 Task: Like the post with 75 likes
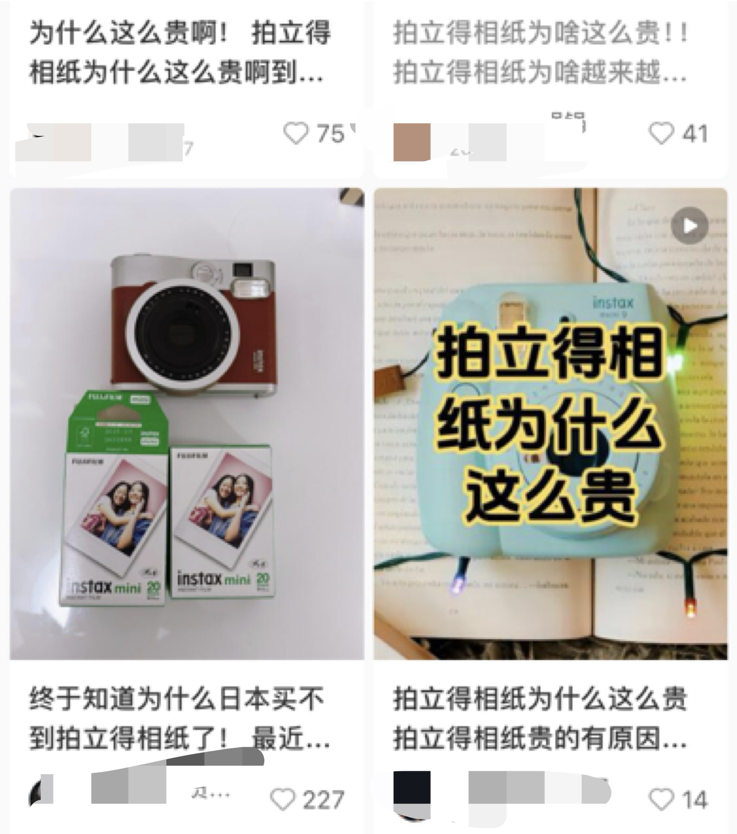tap(296, 133)
